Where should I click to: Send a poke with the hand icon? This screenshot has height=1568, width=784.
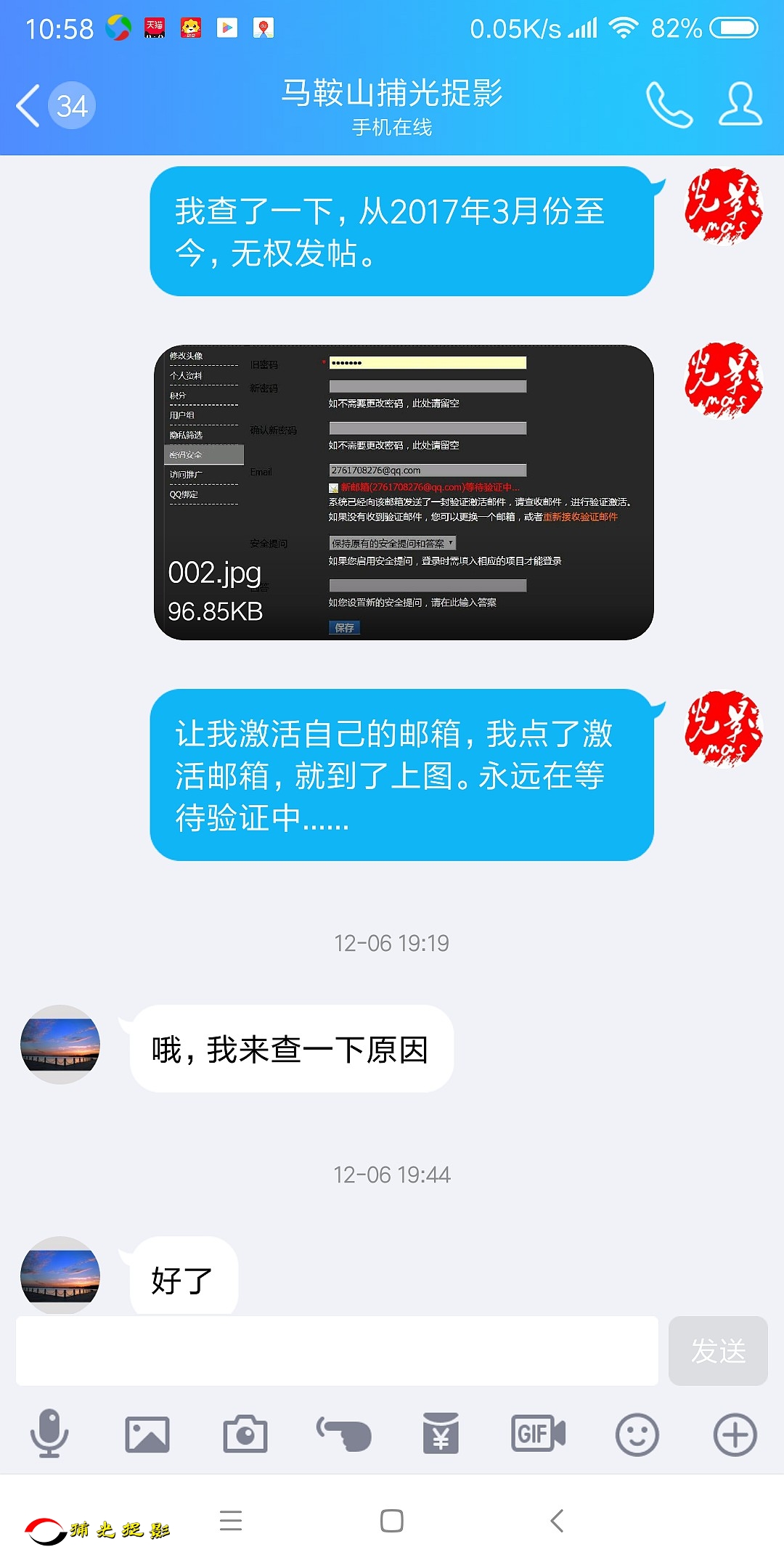343,1434
